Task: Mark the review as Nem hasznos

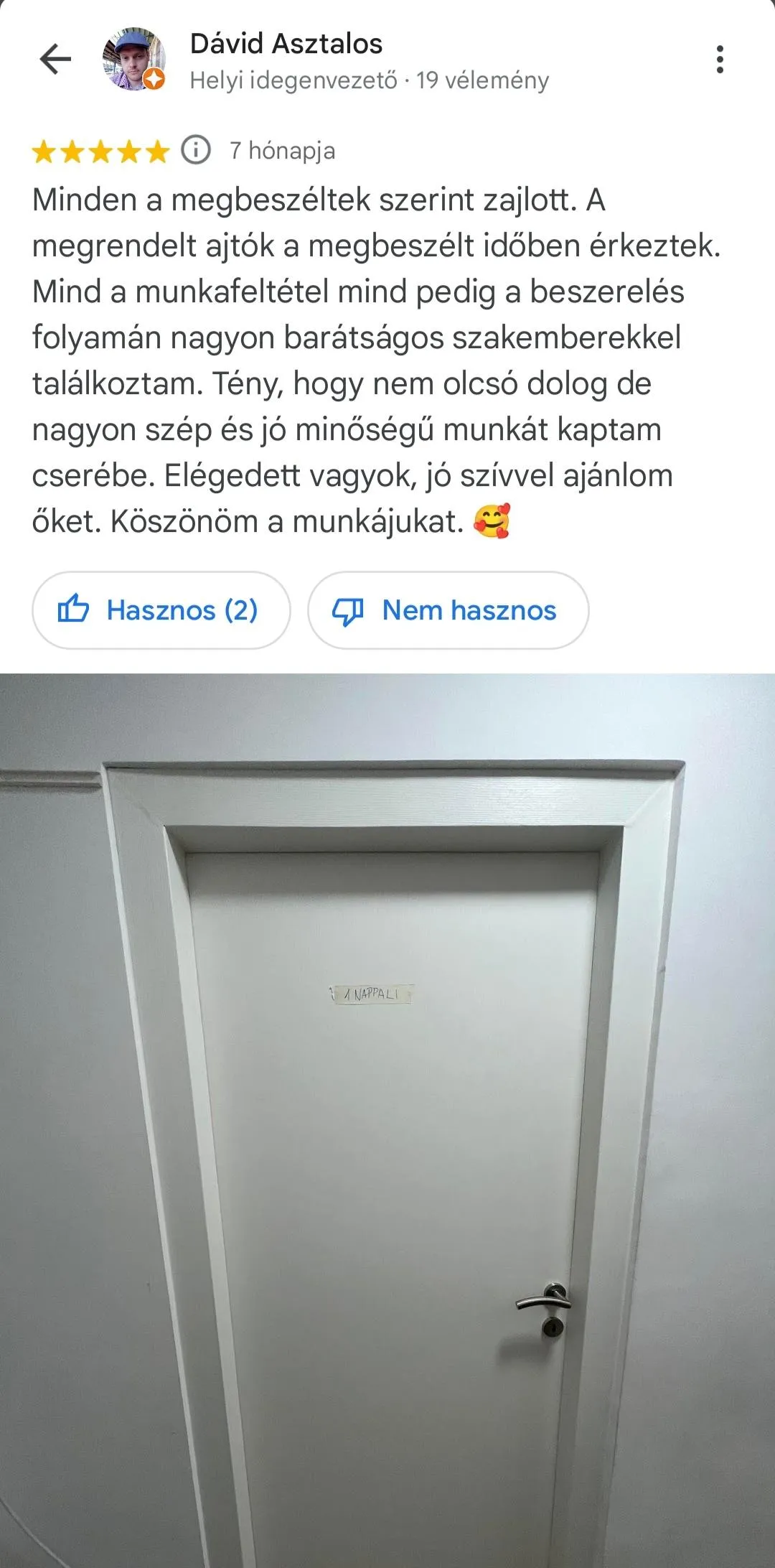Action: point(448,610)
